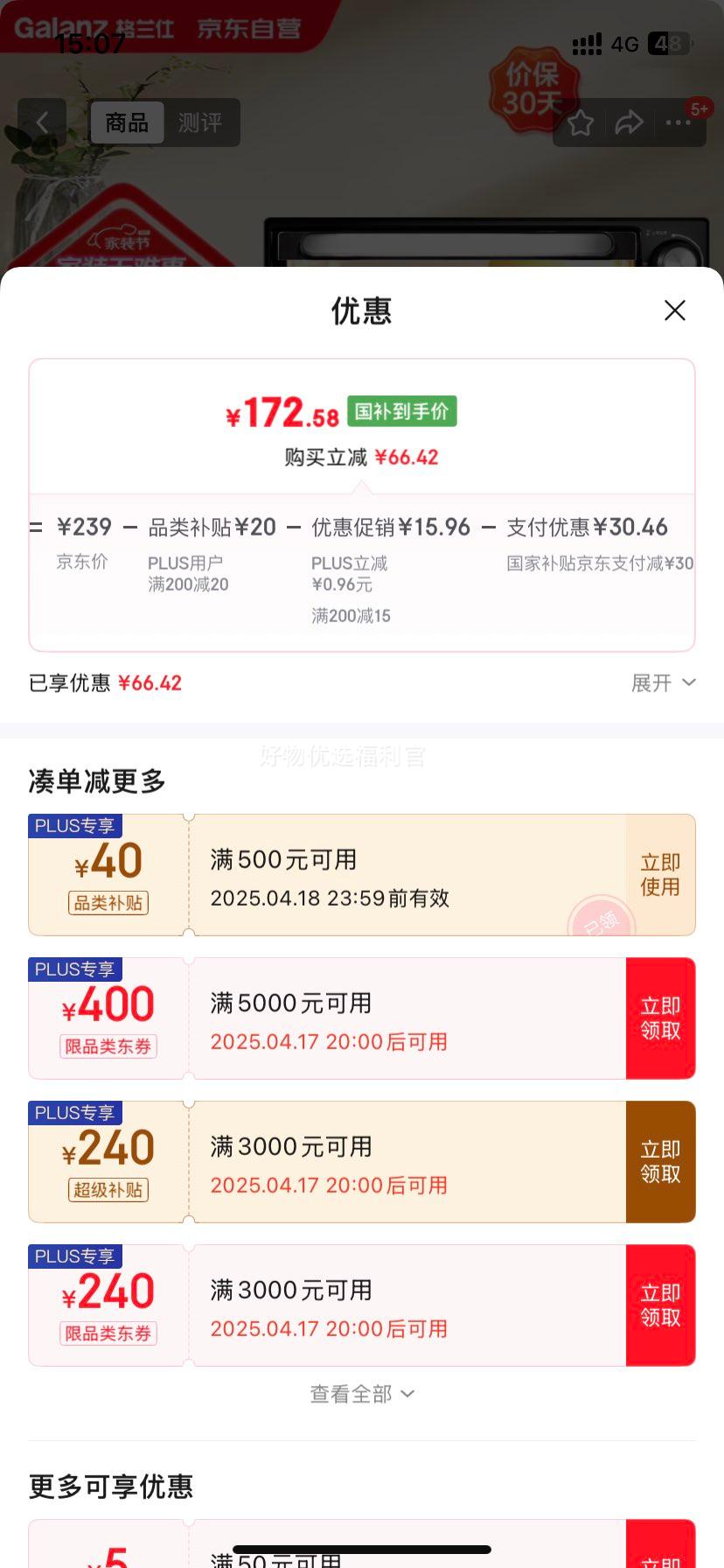The width and height of the screenshot is (724, 1568).
Task: Close the 优惠 popup
Action: click(x=674, y=311)
